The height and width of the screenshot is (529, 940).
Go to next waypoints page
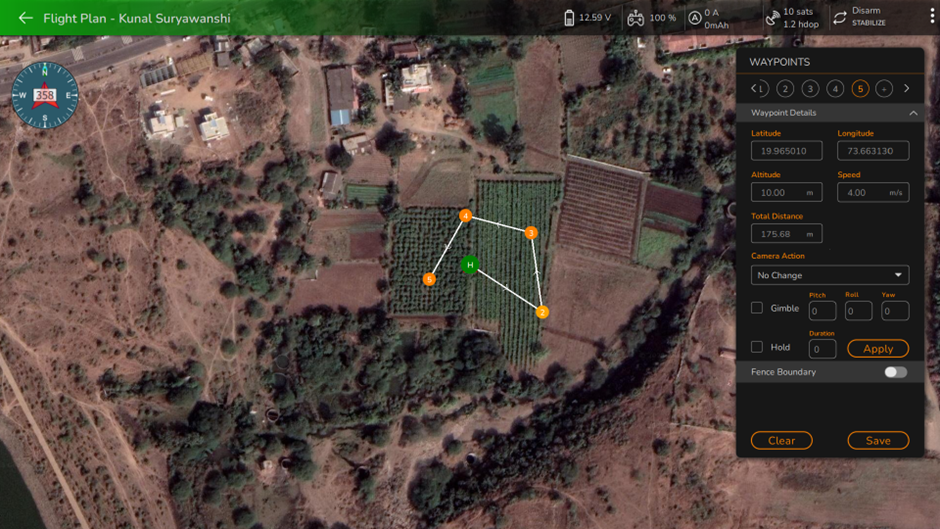[906, 89]
